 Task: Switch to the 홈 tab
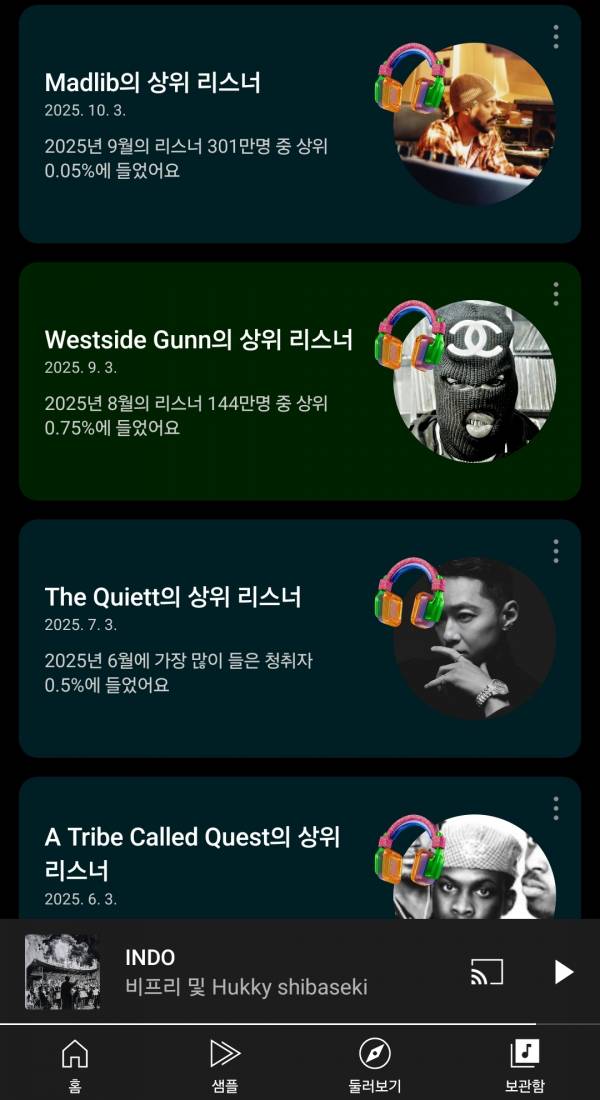tap(75, 1064)
